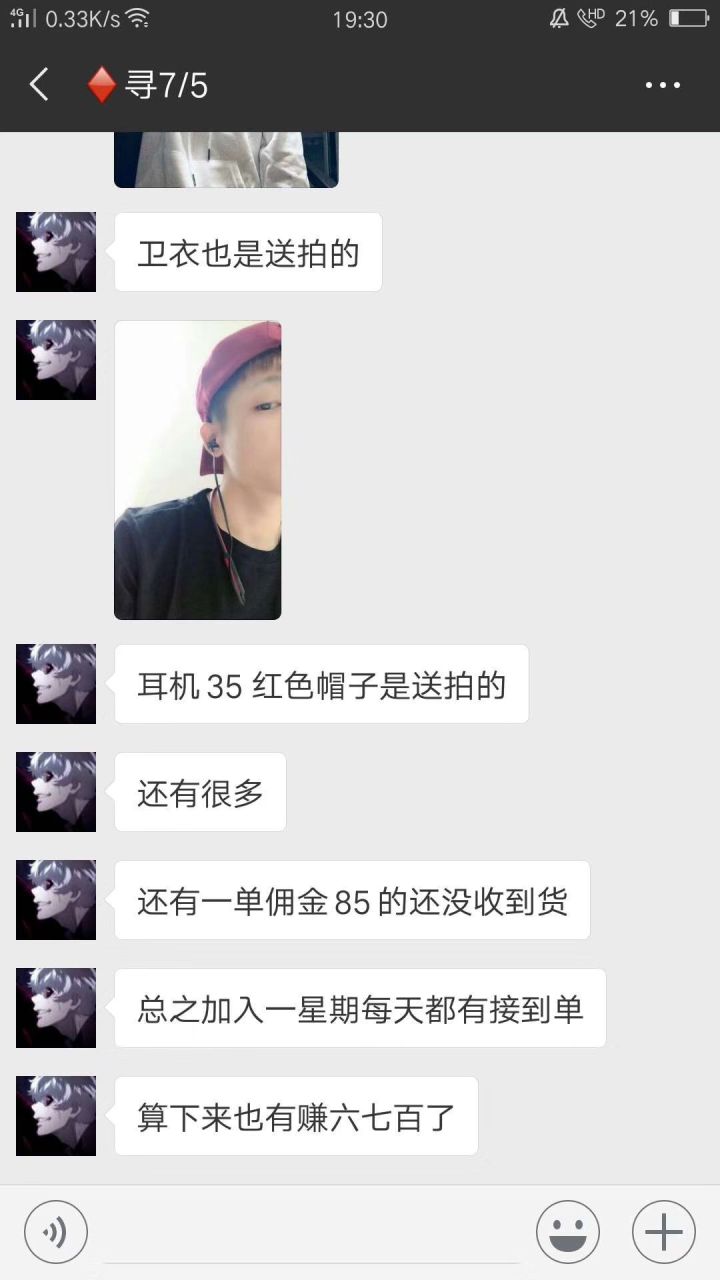Switch to voice message input
This screenshot has height=1280, width=720.
click(x=56, y=1232)
